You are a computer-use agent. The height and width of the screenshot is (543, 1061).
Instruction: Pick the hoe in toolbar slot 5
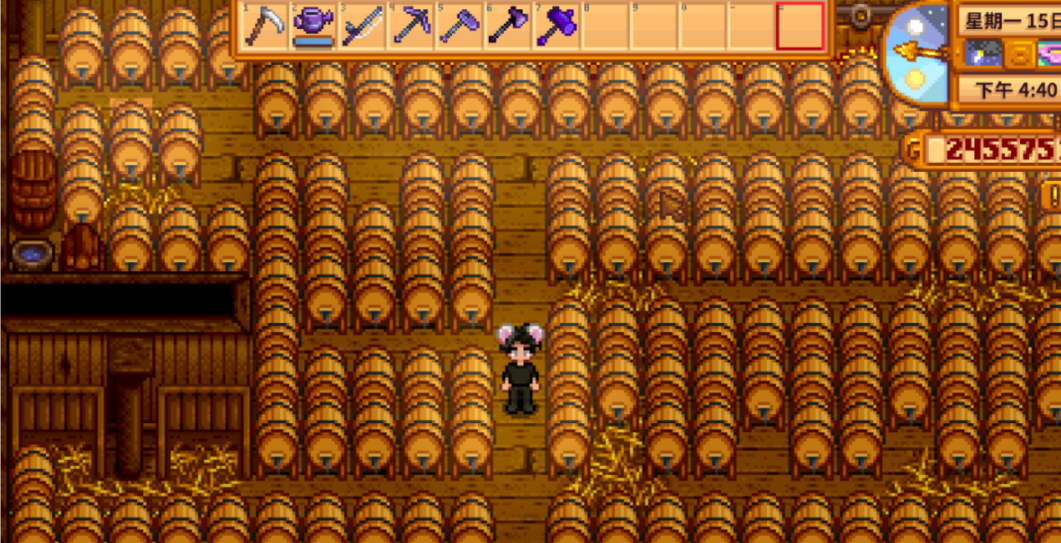[x=459, y=25]
